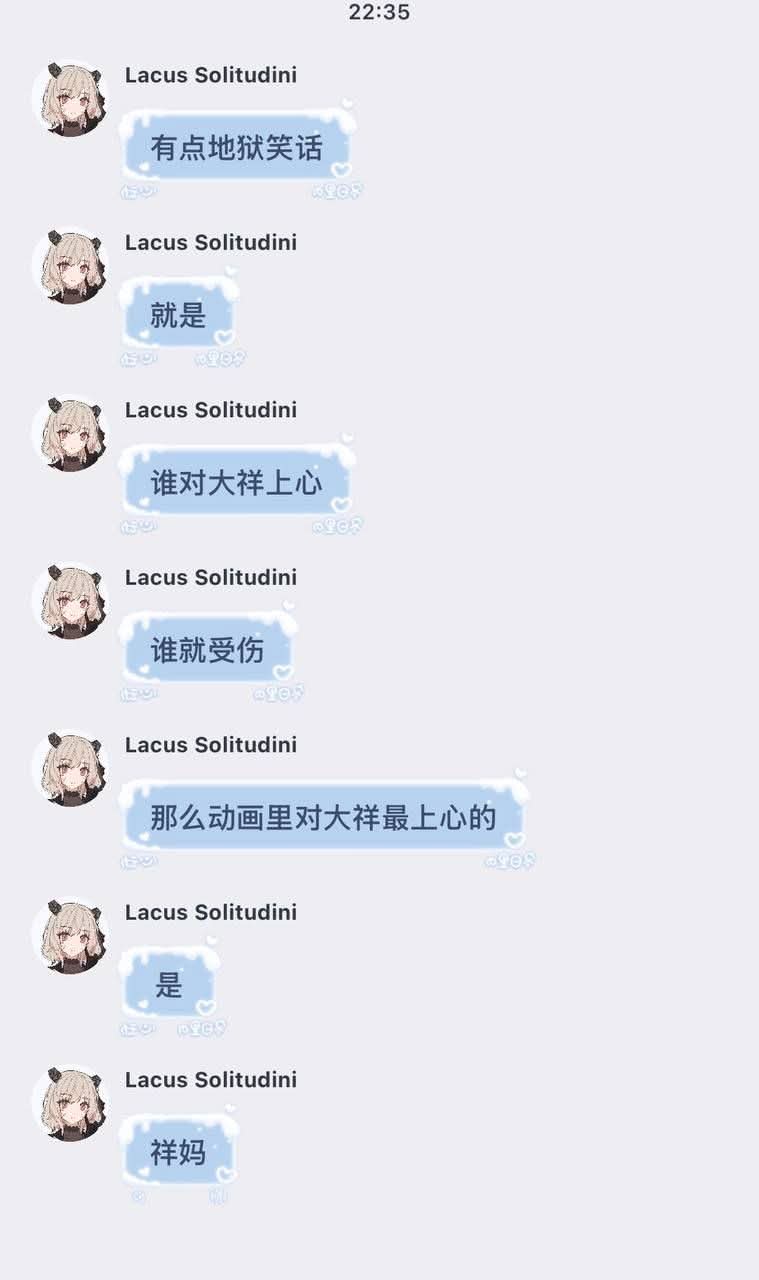Image resolution: width=759 pixels, height=1280 pixels.
Task: Open profile via avatar next to 祥妈
Action: [70, 1105]
